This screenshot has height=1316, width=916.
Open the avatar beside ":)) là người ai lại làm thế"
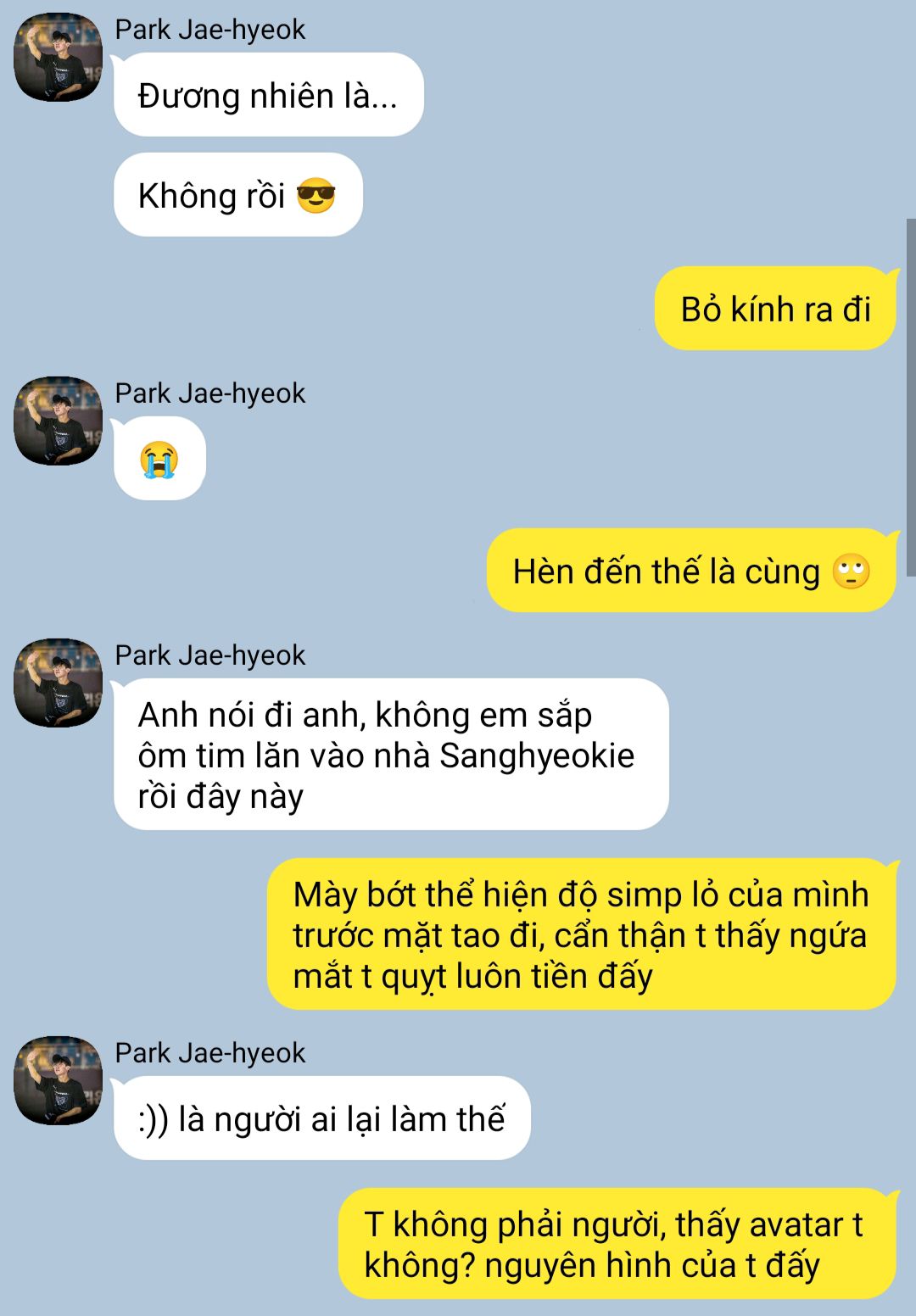pos(58,1080)
